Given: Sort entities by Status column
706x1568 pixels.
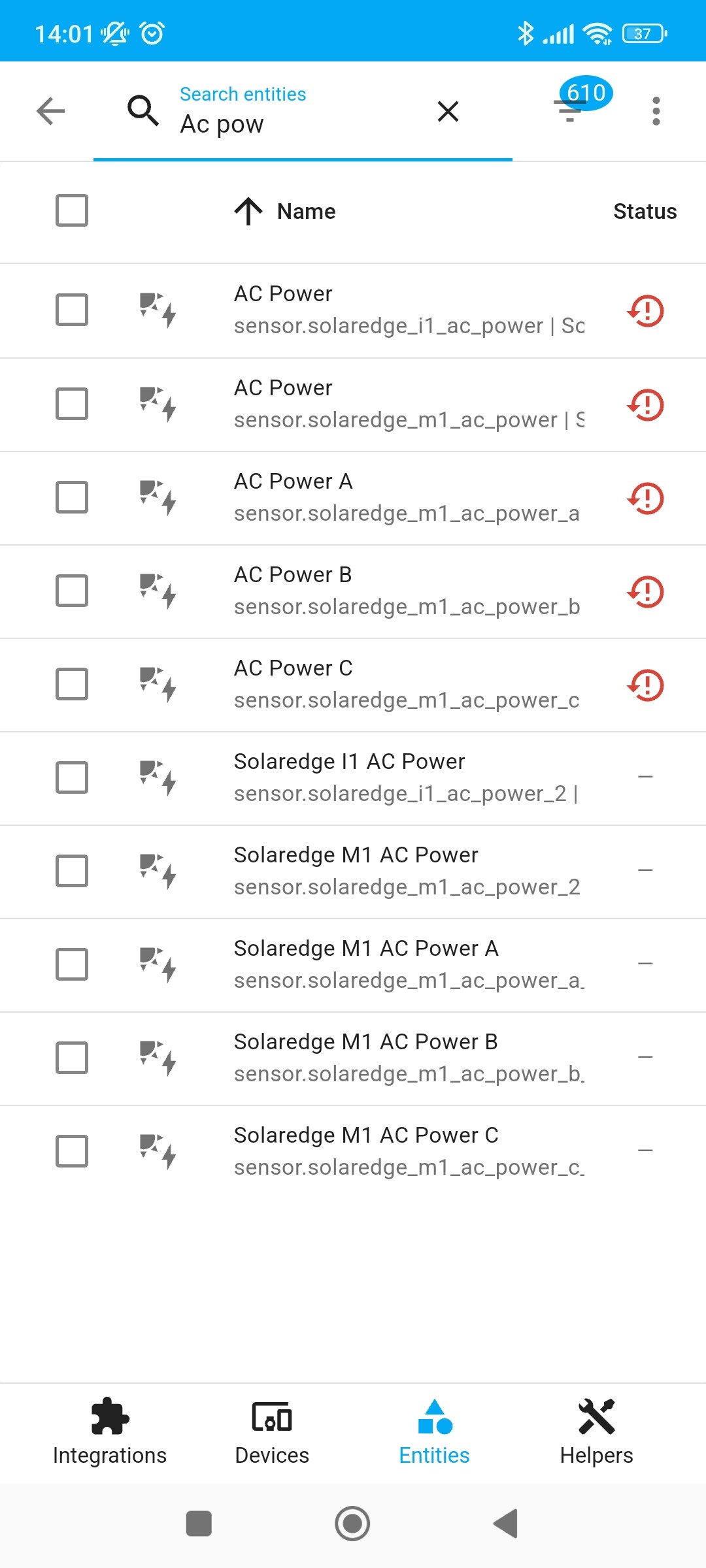Looking at the screenshot, I should [x=645, y=211].
